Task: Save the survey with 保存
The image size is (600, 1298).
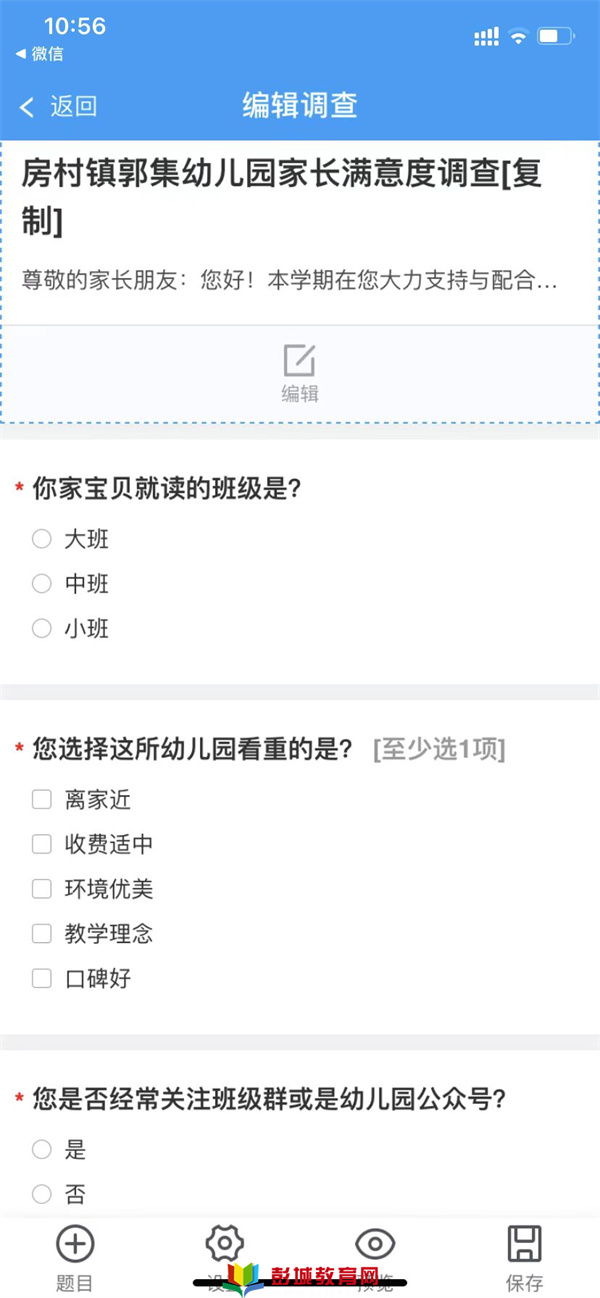Action: point(524,1258)
